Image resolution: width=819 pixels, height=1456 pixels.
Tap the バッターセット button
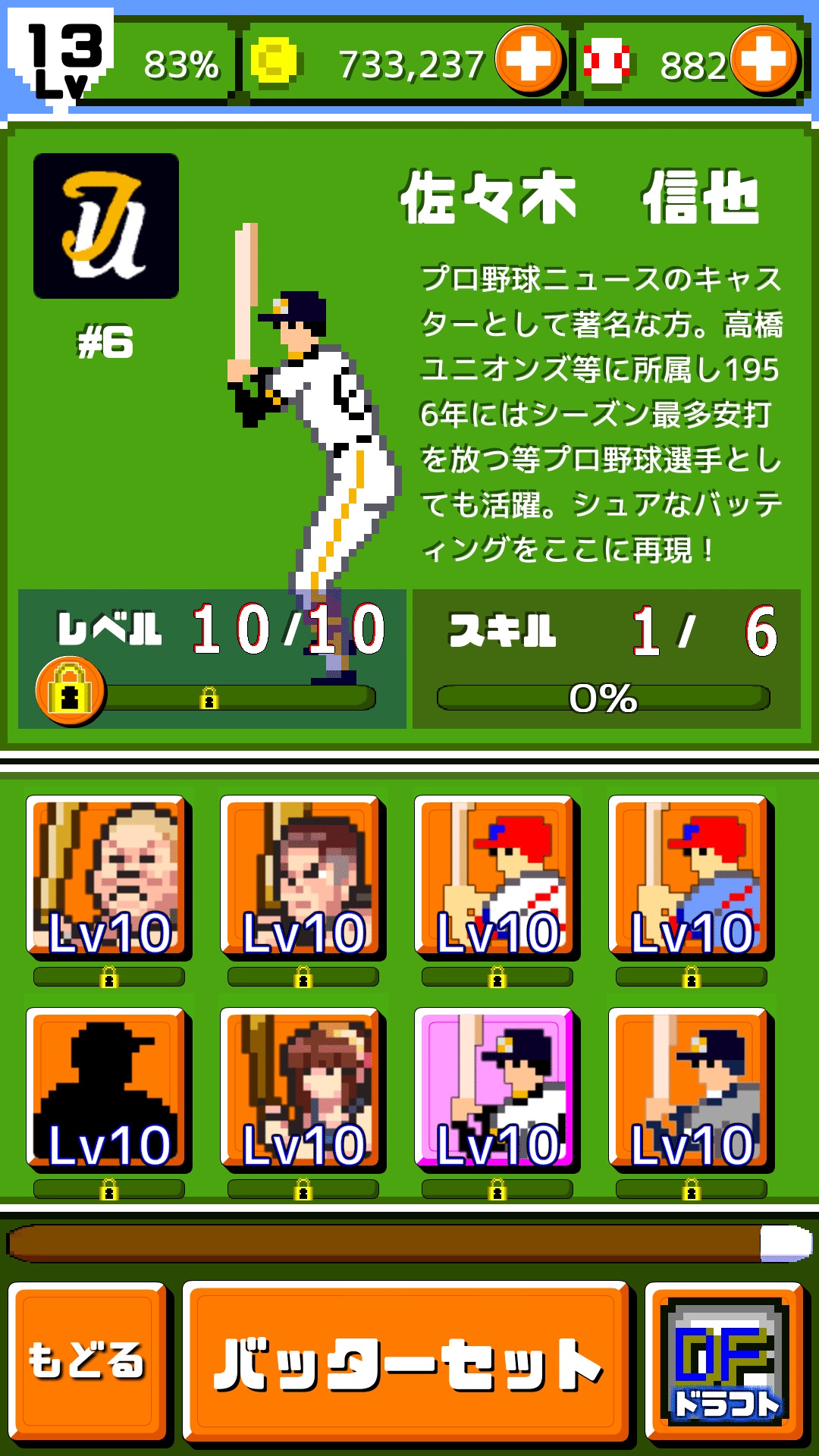pyautogui.click(x=406, y=1362)
